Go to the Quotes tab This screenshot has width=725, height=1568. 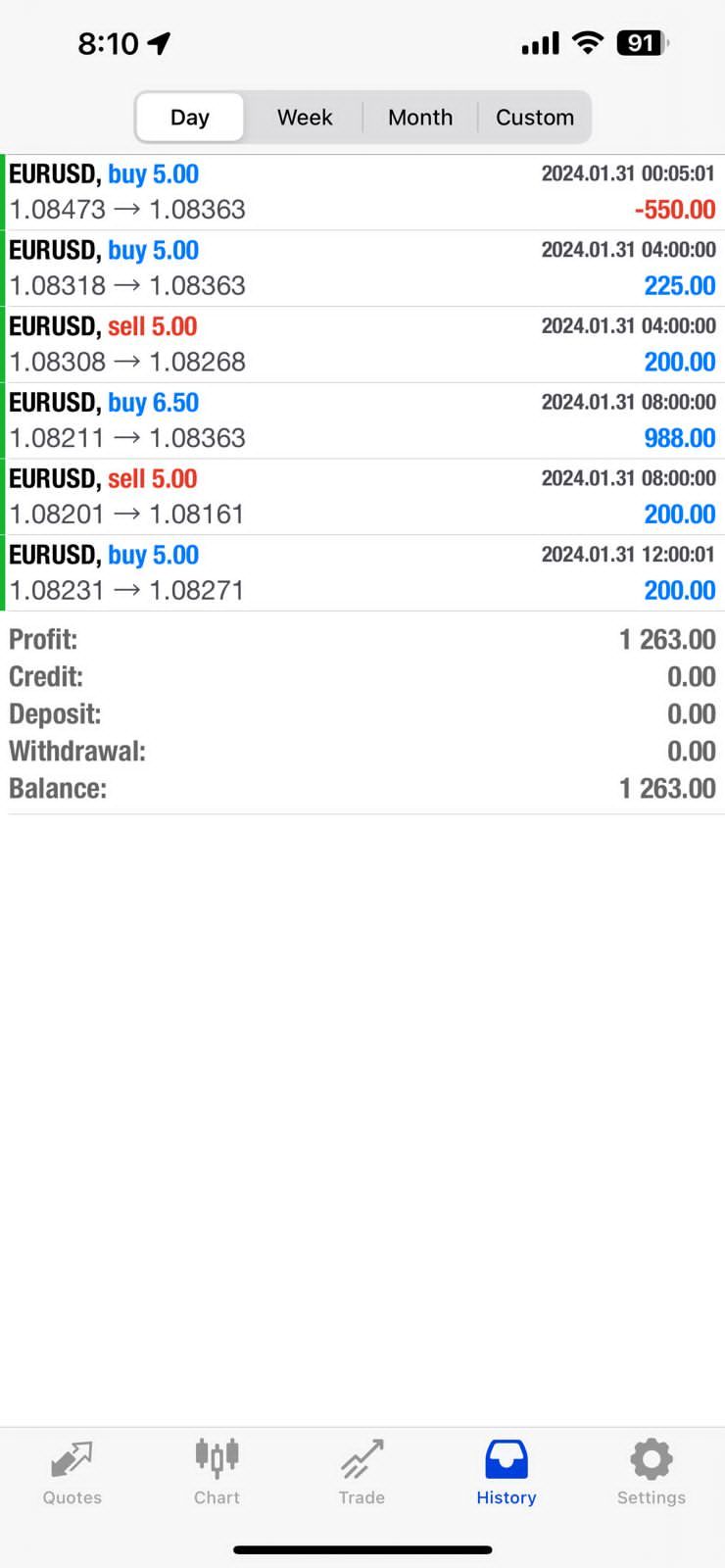coord(72,1472)
